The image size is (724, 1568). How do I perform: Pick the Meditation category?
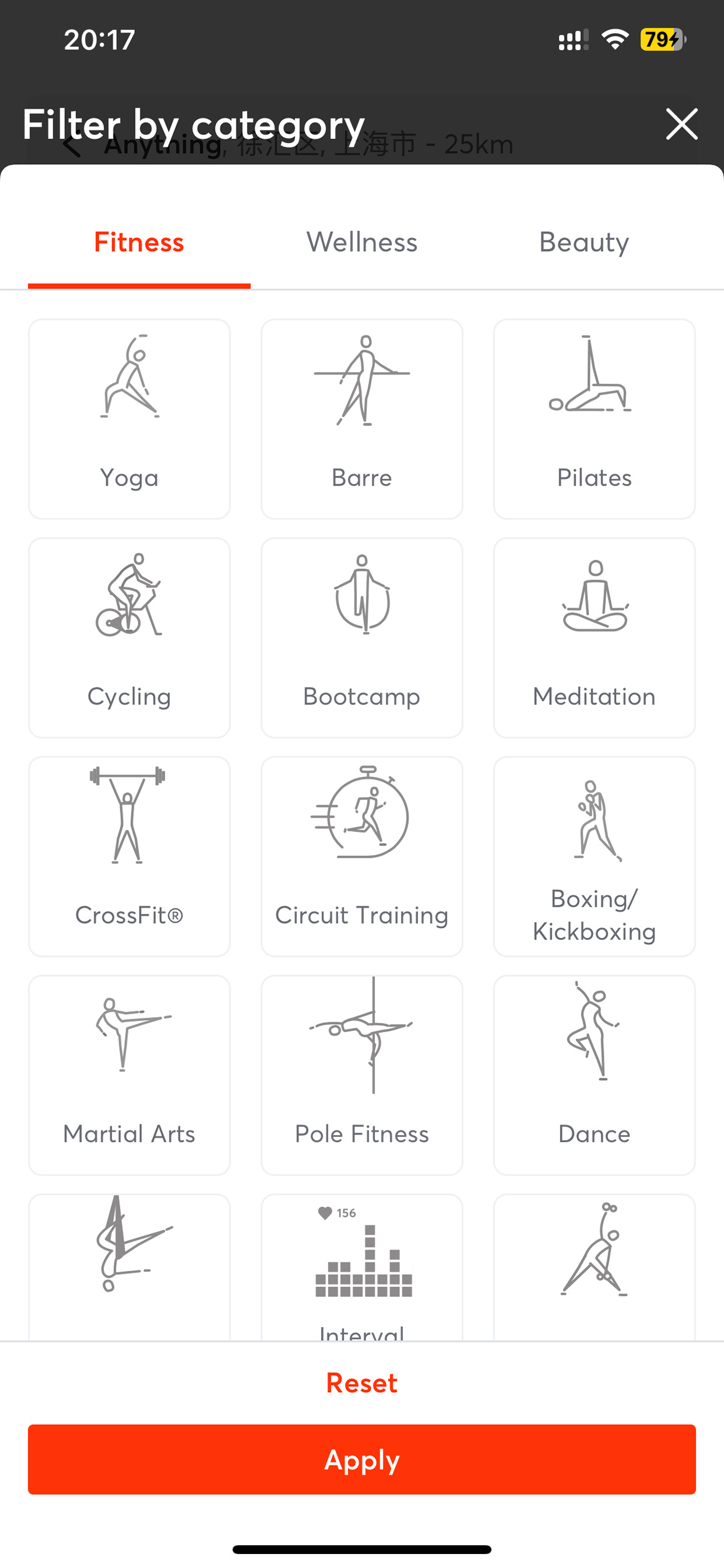point(594,637)
